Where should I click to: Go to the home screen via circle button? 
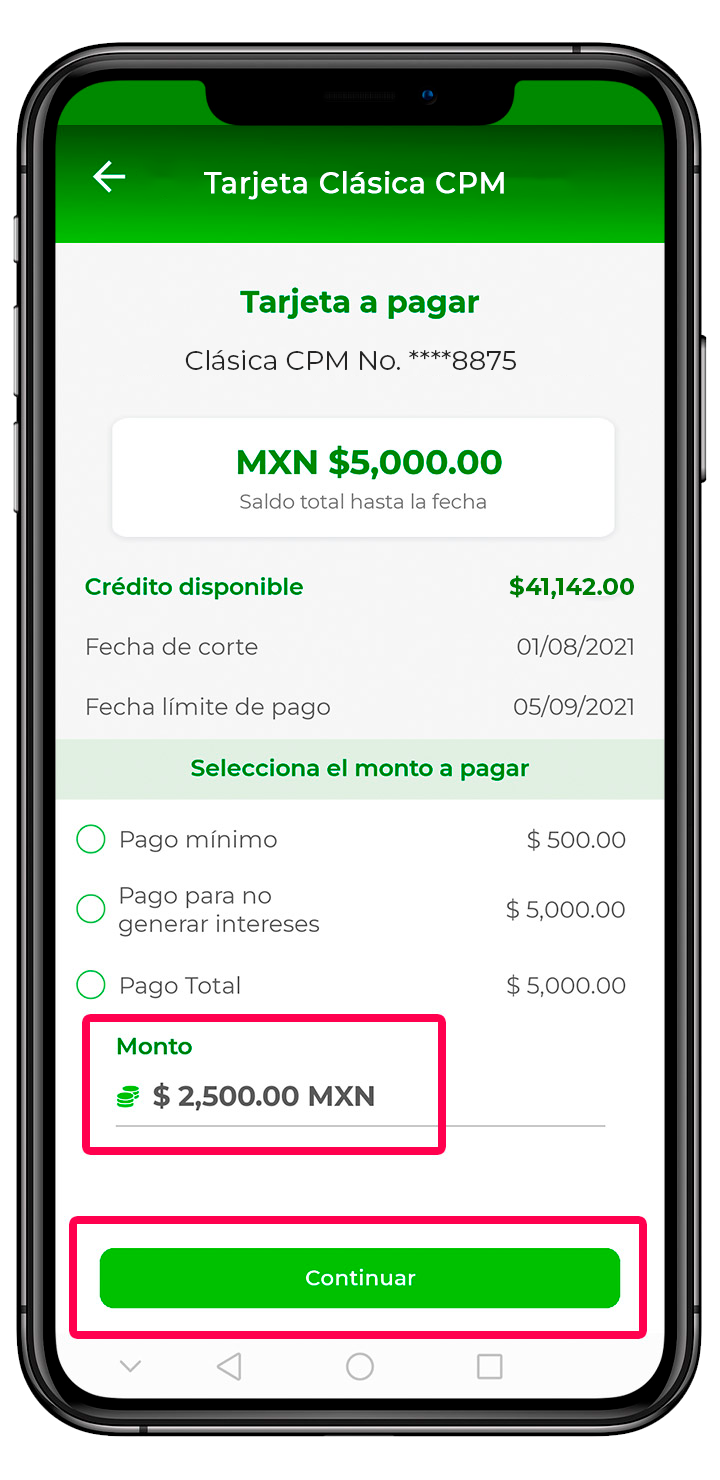(360, 1366)
